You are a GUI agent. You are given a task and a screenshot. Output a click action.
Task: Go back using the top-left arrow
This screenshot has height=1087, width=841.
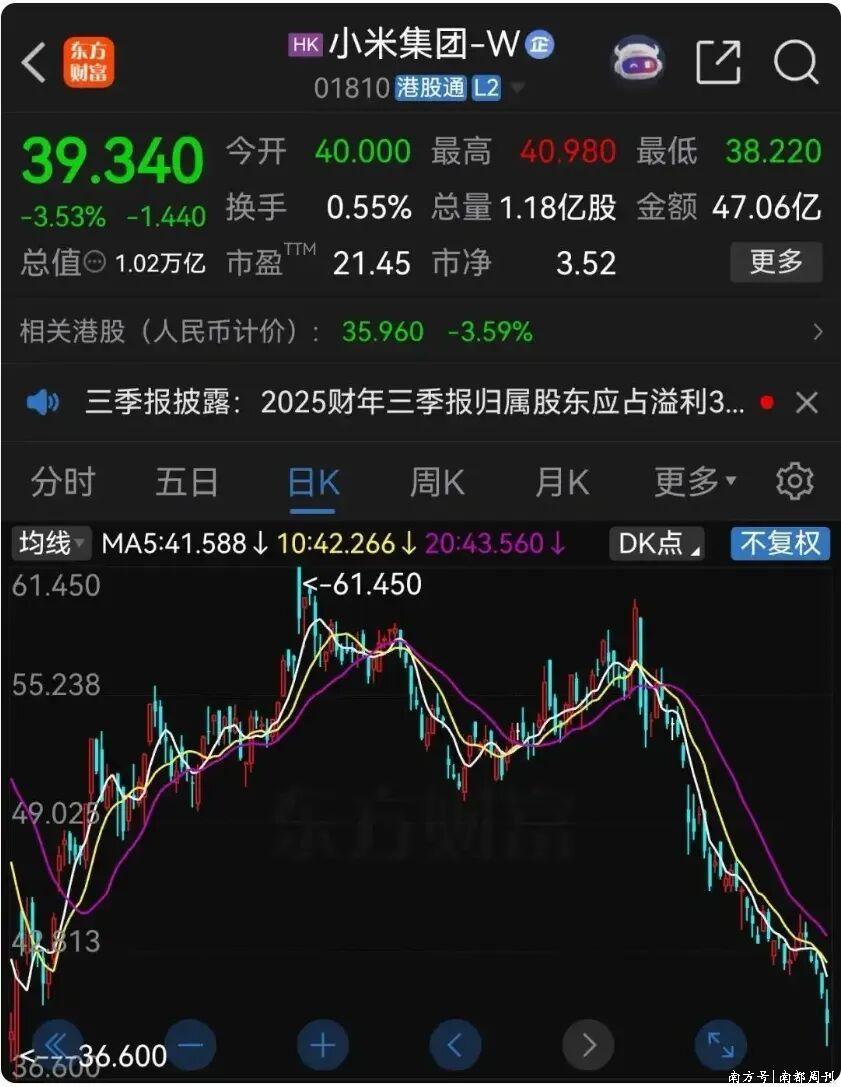pos(34,63)
